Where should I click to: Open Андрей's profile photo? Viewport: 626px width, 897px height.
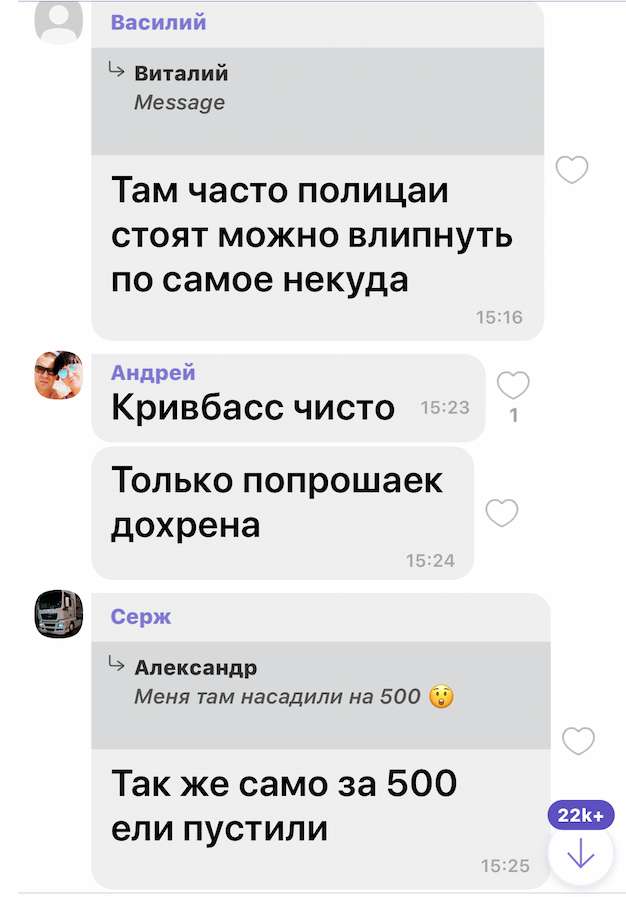pyautogui.click(x=58, y=376)
